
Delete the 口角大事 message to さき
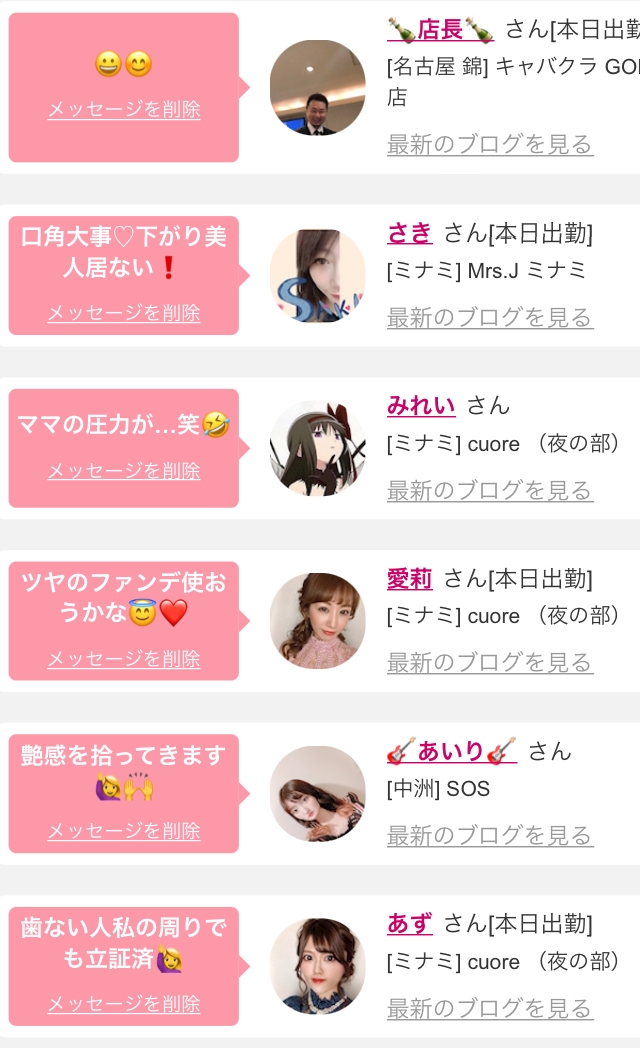pos(124,313)
